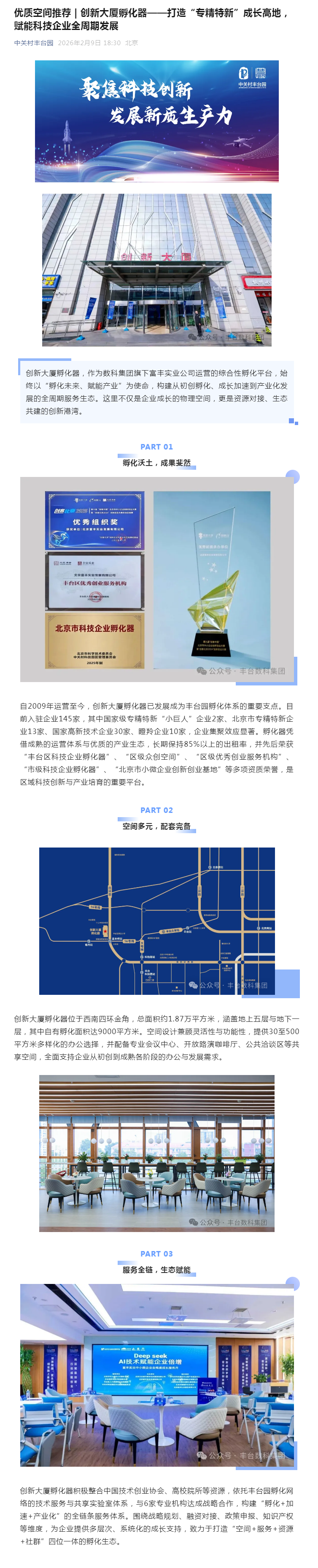The image size is (318, 1568).
Task: View the café lounge seating photo
Action: click(157, 1153)
